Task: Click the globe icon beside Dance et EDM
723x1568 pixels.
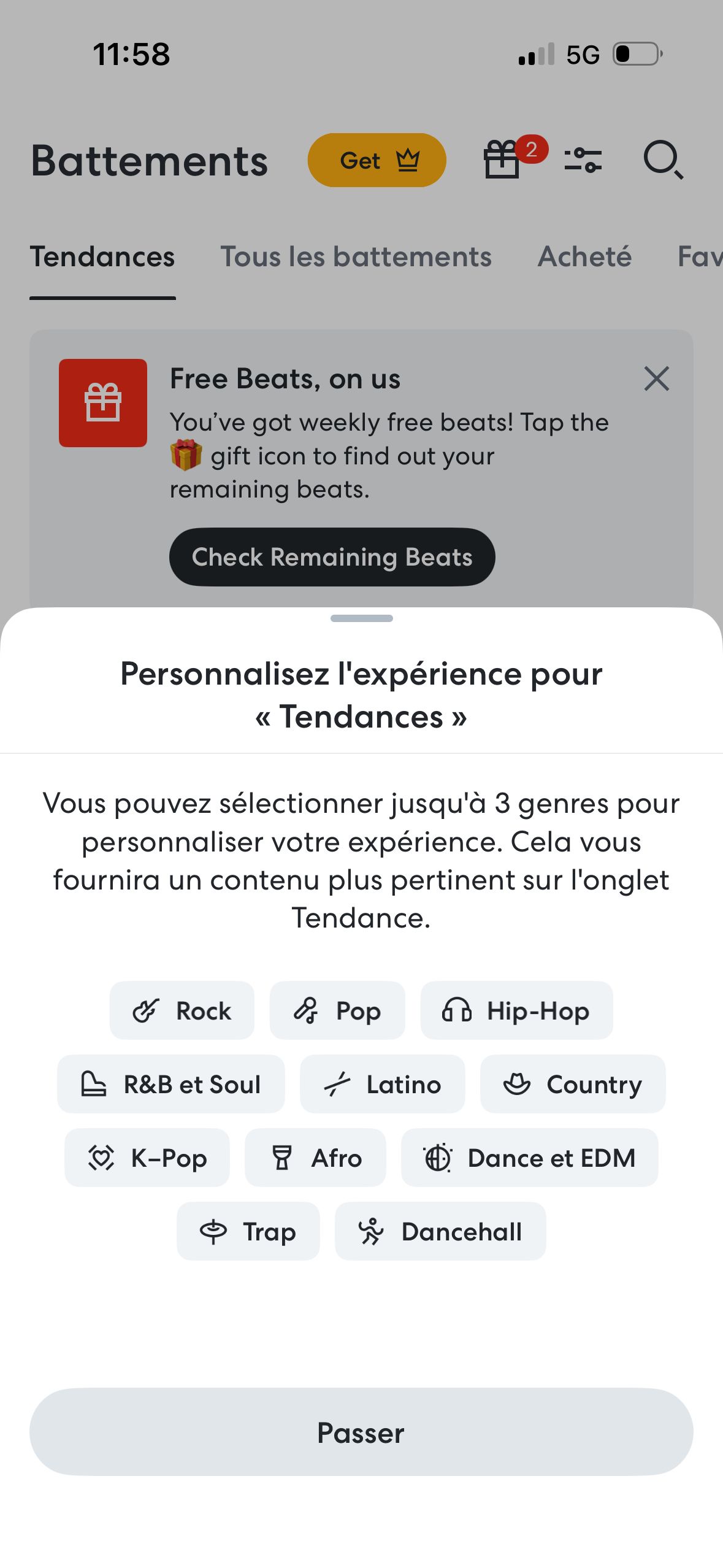Action: click(437, 1158)
